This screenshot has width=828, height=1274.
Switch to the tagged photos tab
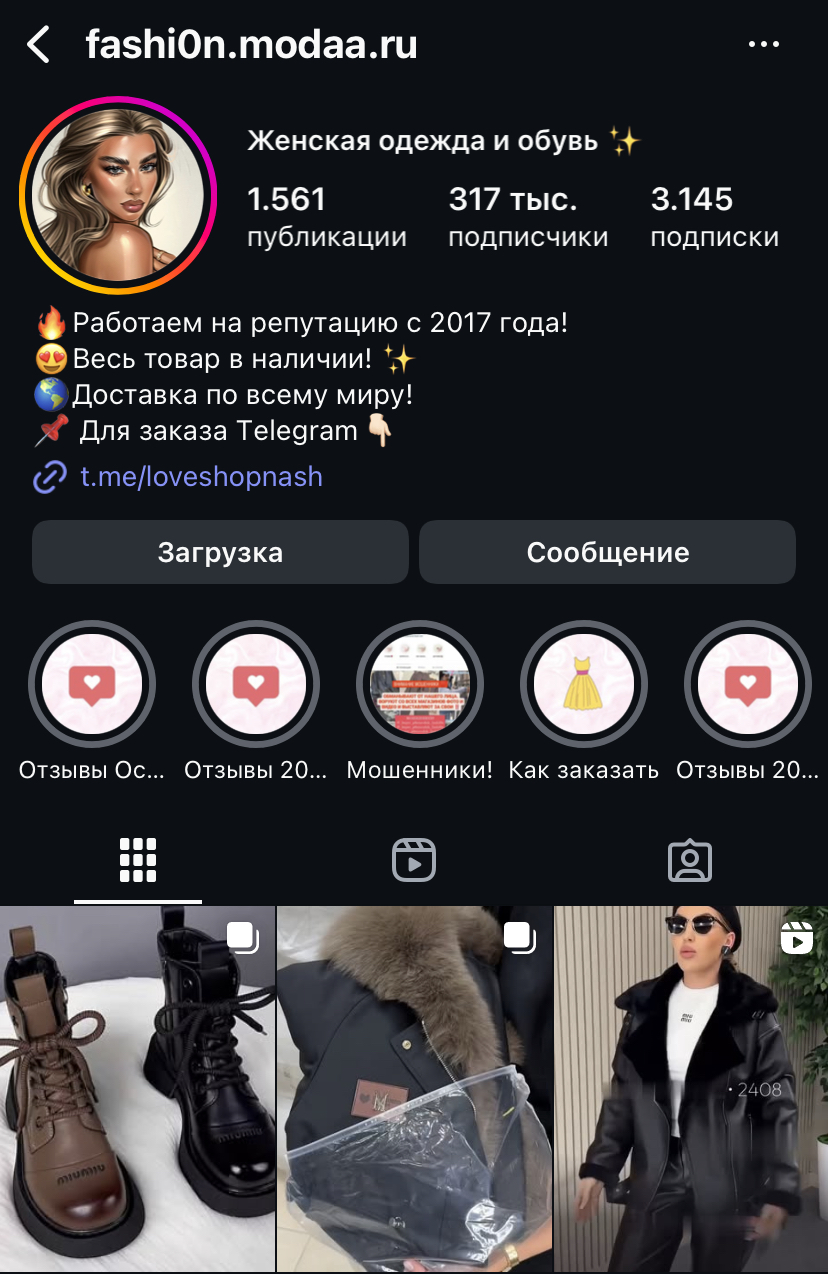point(690,860)
